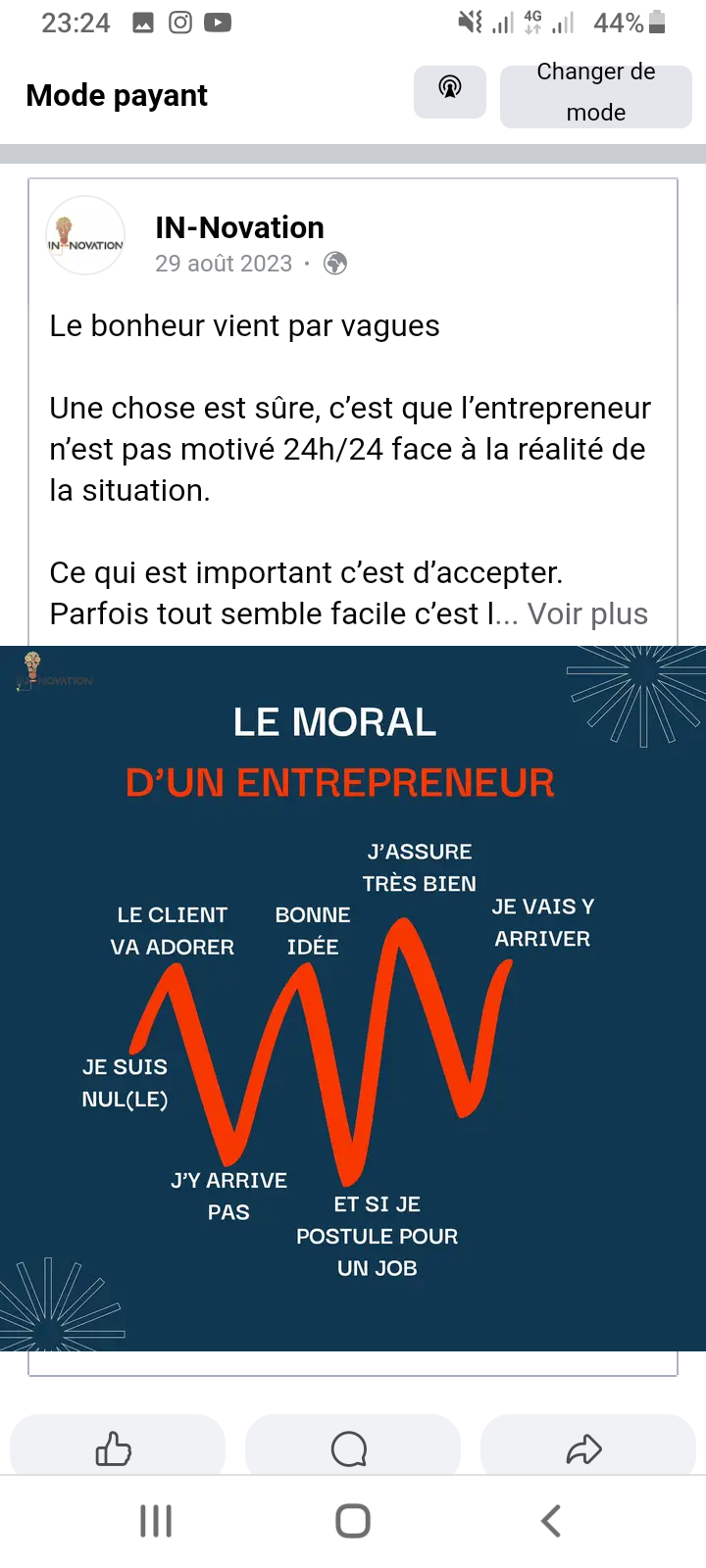Screen dimensions: 706x1568
Task: Open the IN-Novation page name
Action: pos(239,227)
